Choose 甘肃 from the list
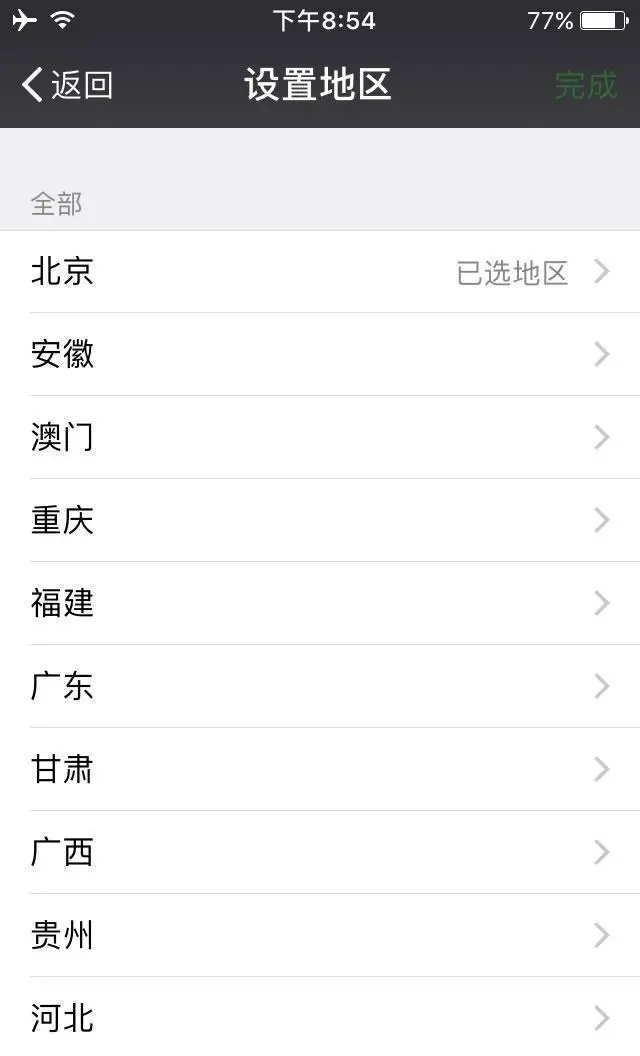The width and height of the screenshot is (640, 1056). pos(320,769)
